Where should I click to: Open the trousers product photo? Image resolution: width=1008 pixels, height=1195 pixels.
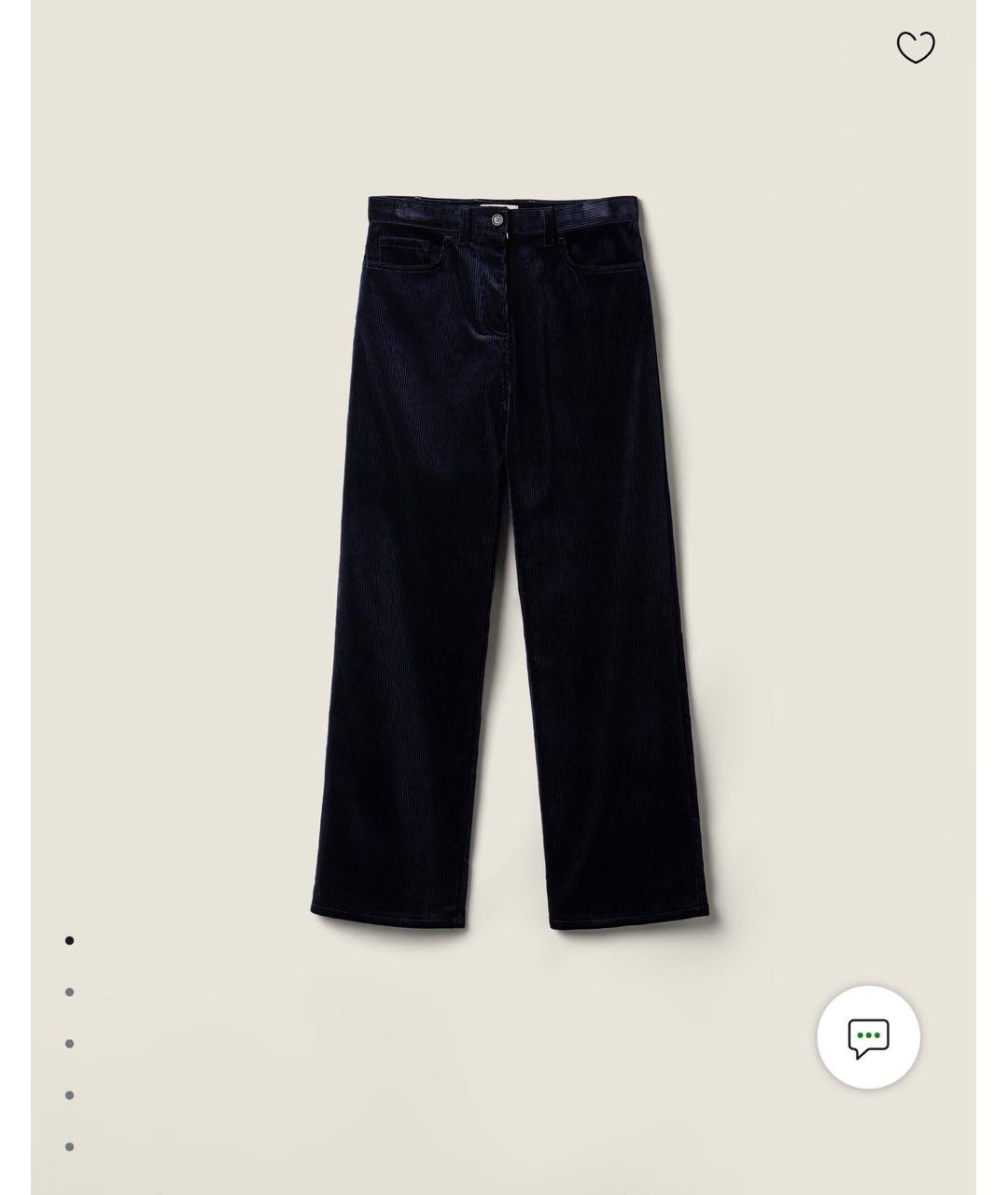pos(511,560)
